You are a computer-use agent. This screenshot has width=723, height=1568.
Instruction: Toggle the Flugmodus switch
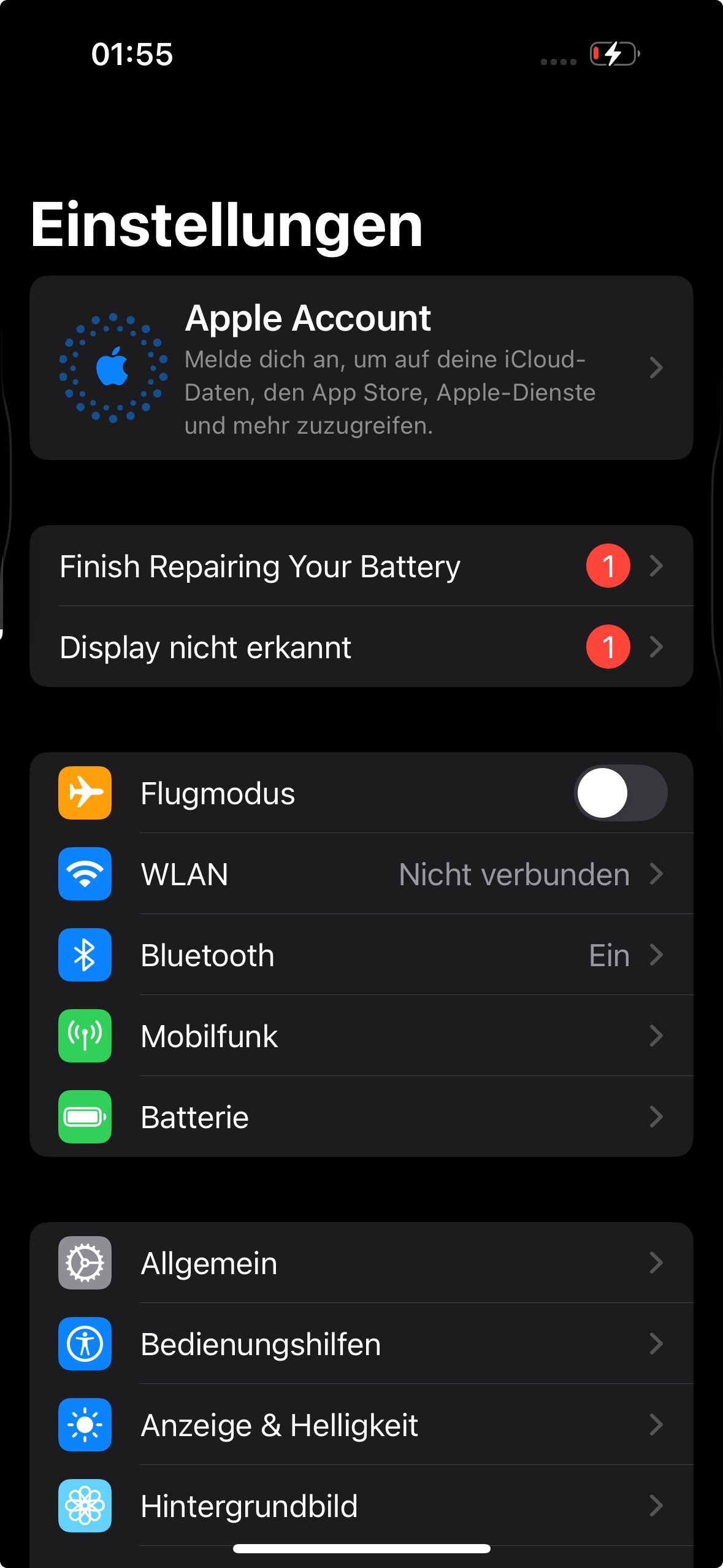click(620, 793)
